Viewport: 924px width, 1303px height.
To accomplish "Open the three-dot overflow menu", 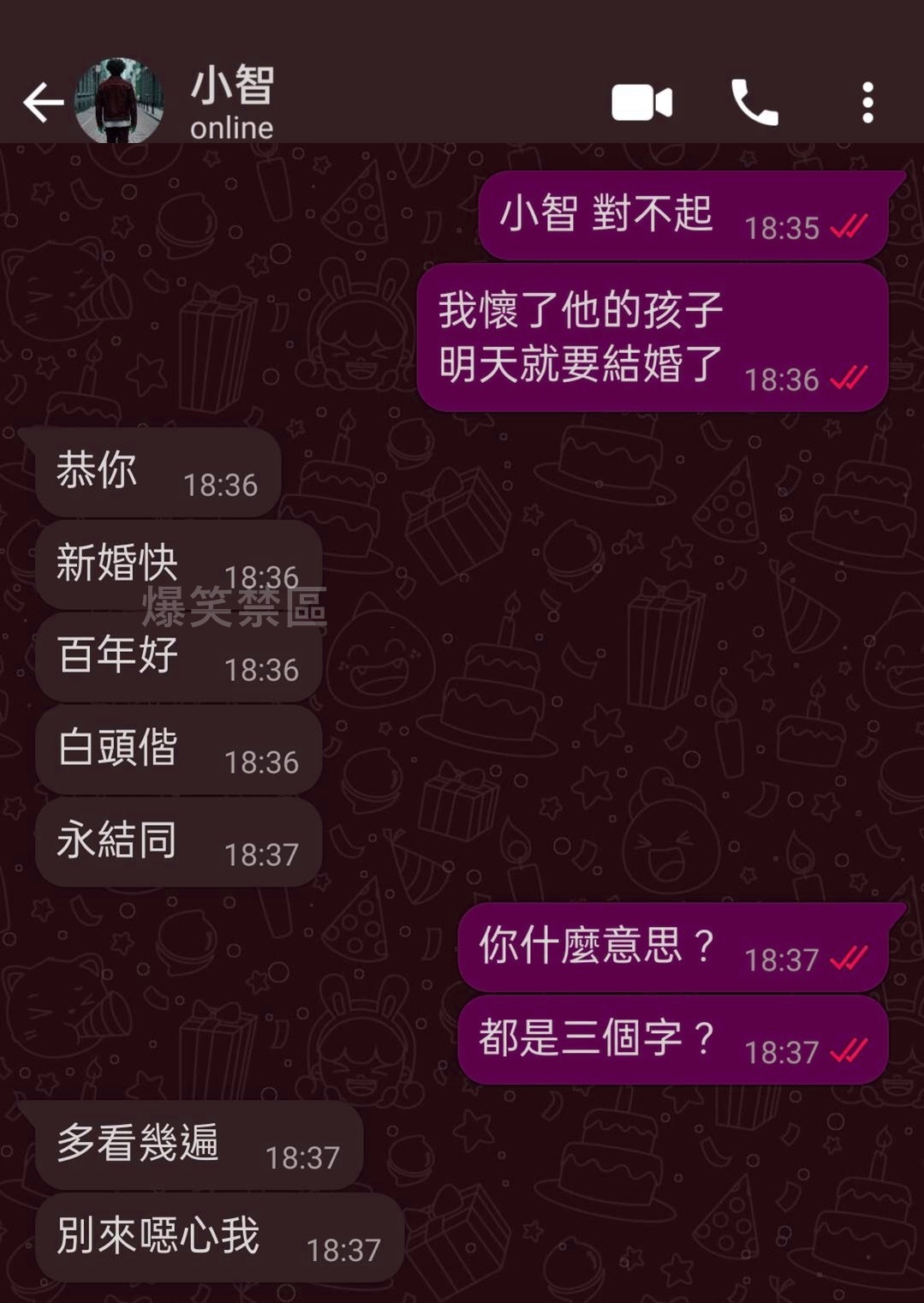I will click(x=867, y=103).
